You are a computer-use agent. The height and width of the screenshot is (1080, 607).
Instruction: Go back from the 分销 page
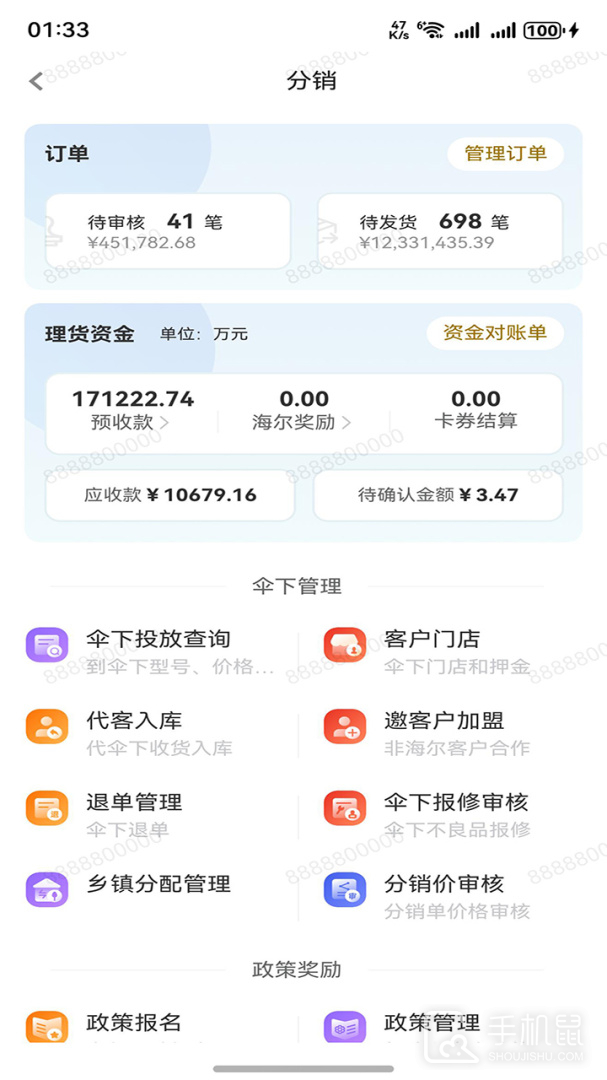coord(37,82)
